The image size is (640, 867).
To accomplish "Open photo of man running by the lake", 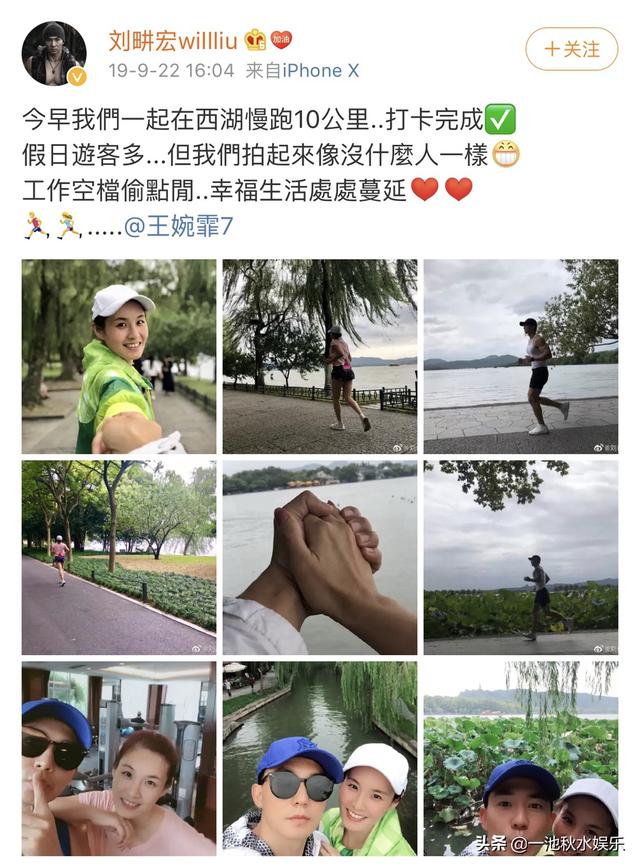I will tap(520, 357).
